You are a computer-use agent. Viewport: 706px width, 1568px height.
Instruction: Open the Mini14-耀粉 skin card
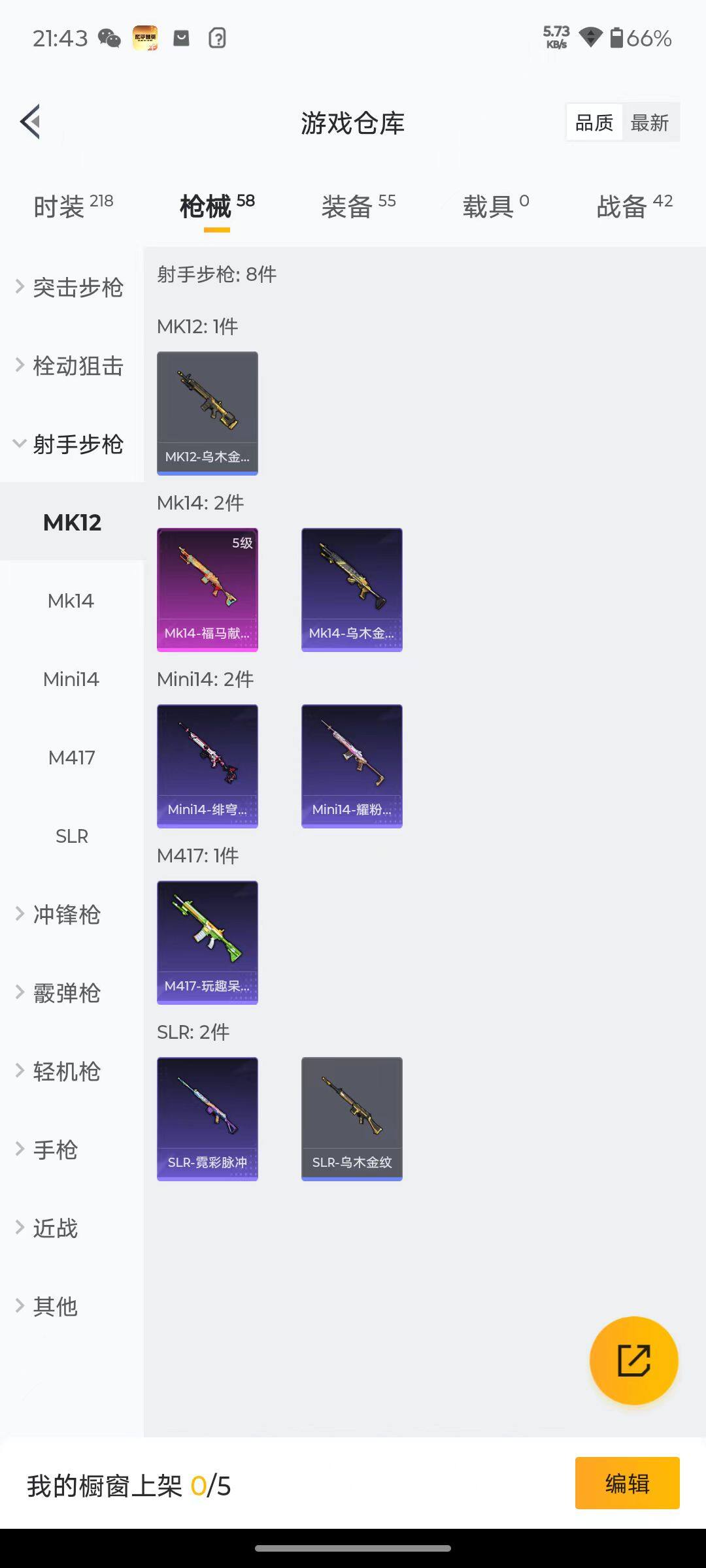pos(352,766)
